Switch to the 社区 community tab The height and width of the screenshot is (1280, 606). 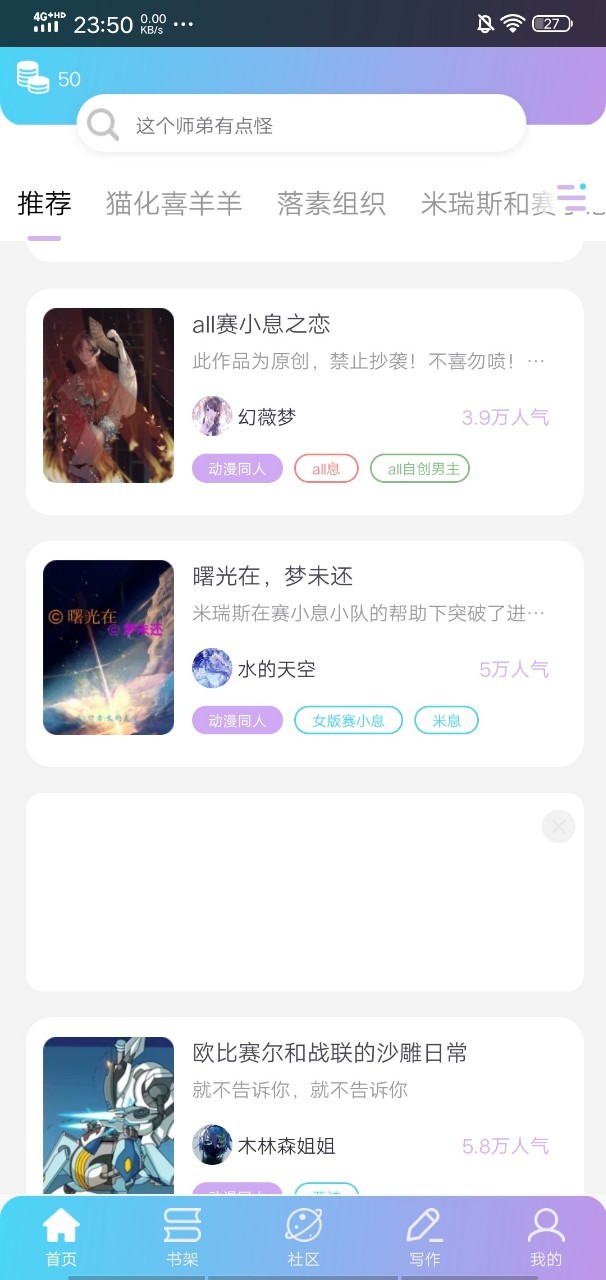coord(303,1236)
